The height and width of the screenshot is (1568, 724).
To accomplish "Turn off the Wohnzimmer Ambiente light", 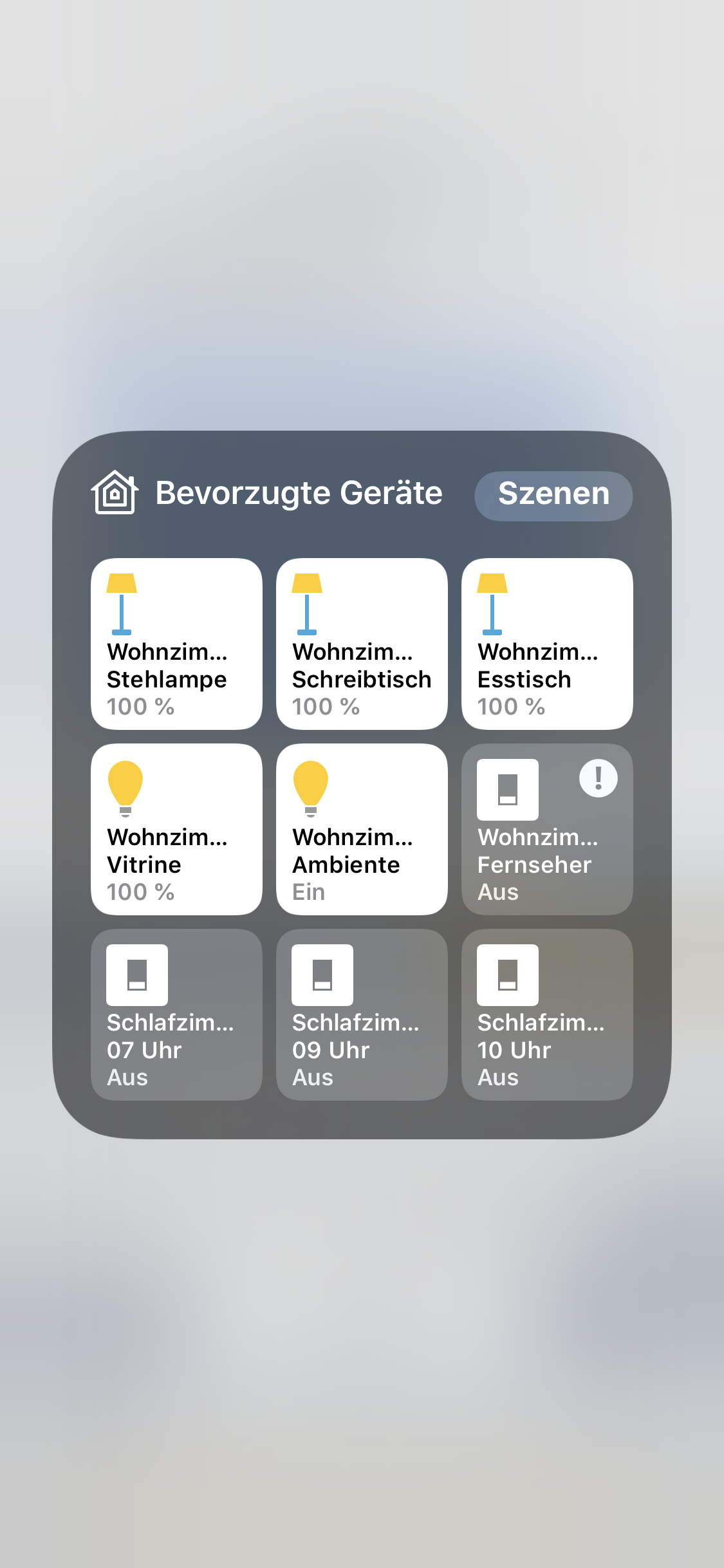I will point(362,829).
